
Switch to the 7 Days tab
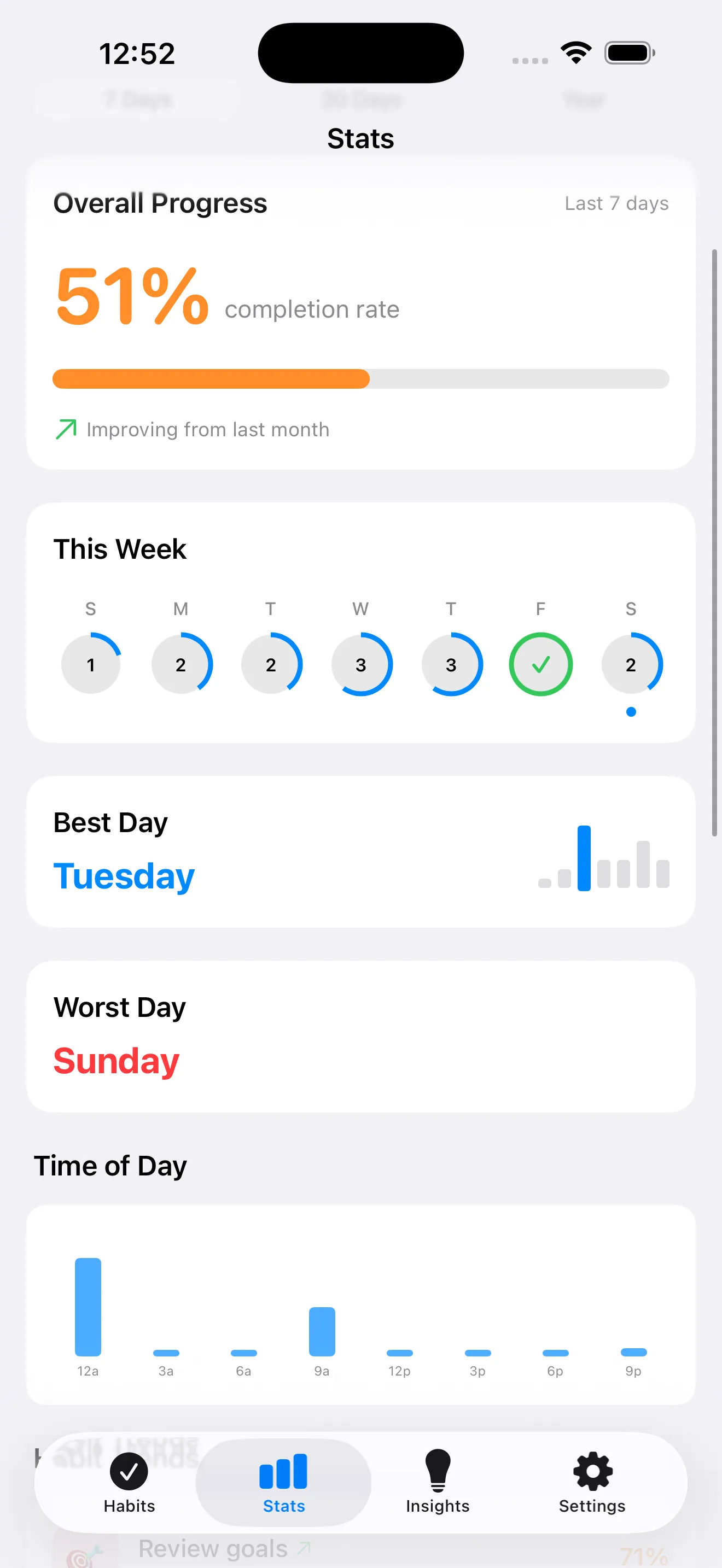click(x=137, y=99)
